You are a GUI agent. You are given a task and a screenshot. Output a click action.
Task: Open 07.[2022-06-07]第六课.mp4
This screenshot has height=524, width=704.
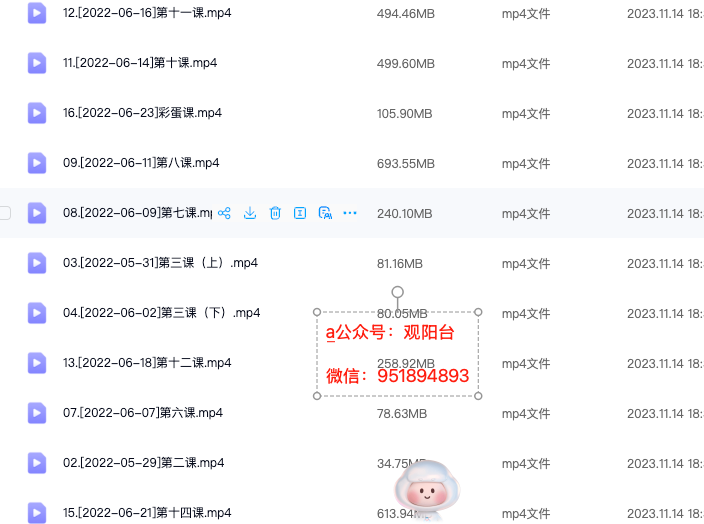pos(142,413)
